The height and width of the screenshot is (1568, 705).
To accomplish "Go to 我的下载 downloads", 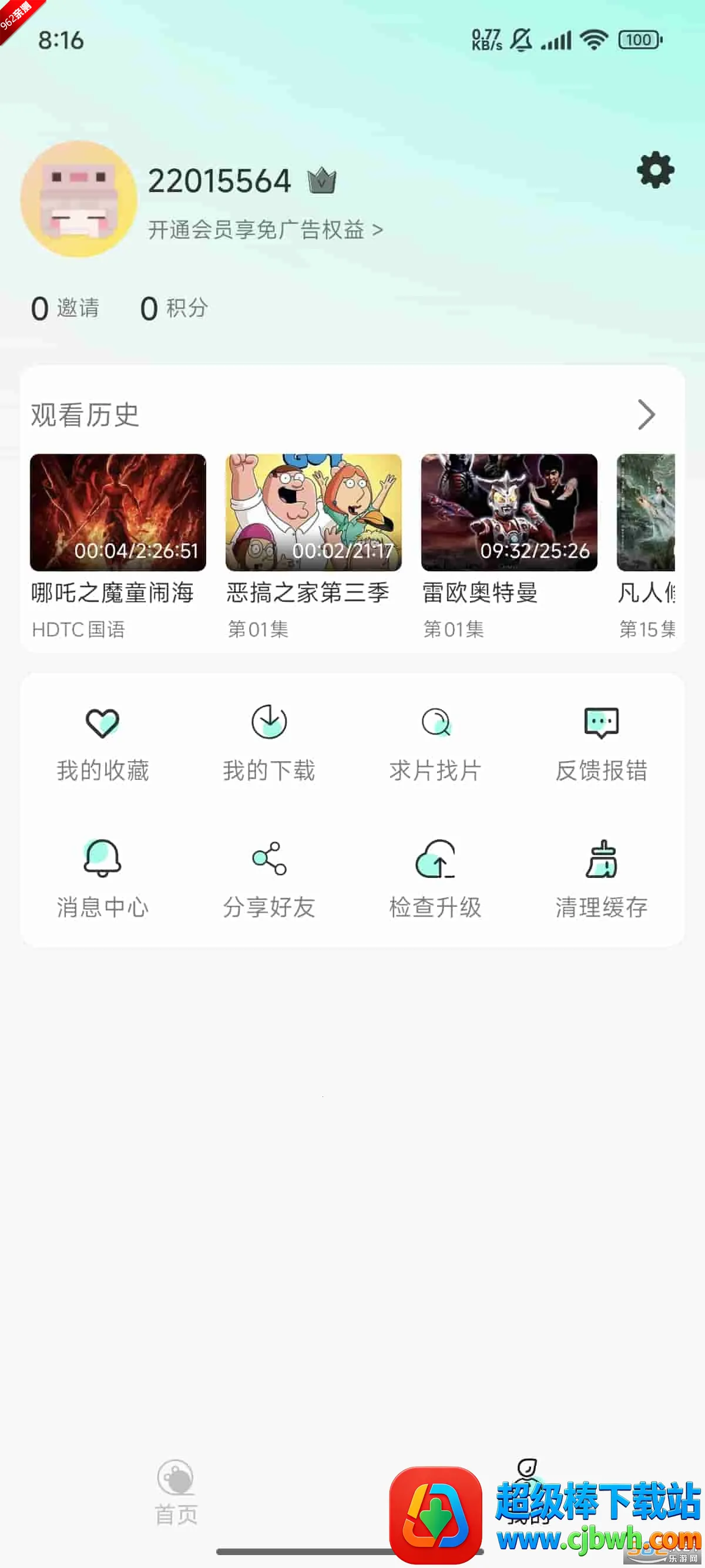I will (268, 744).
